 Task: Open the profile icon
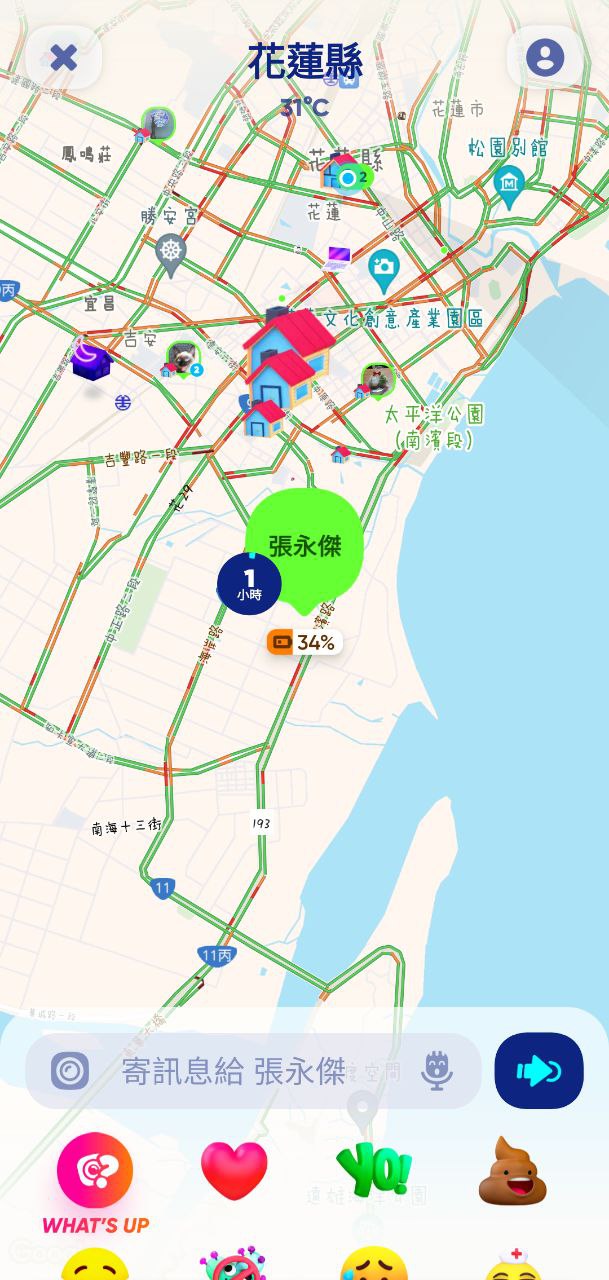[x=545, y=58]
